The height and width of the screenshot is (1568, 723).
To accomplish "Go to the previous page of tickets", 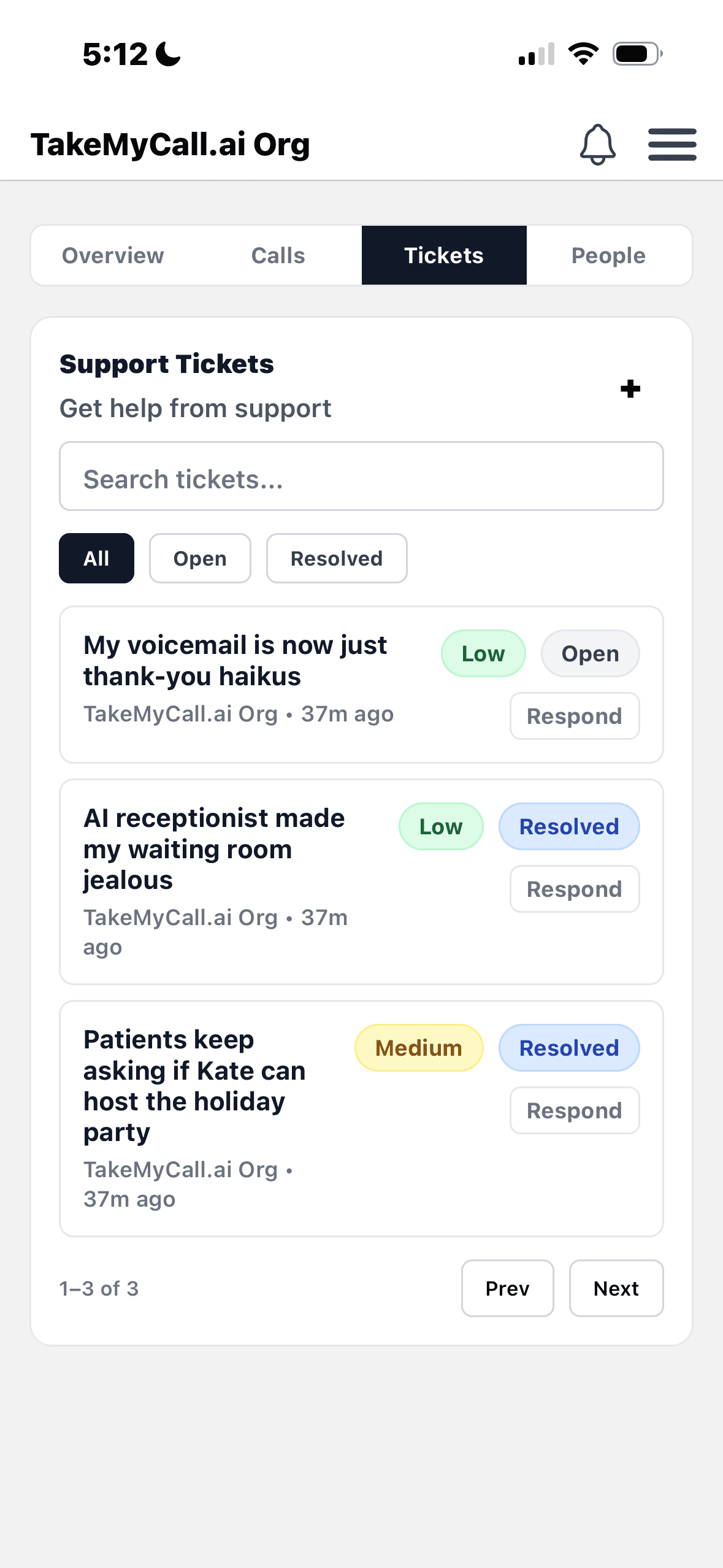I will click(507, 1288).
